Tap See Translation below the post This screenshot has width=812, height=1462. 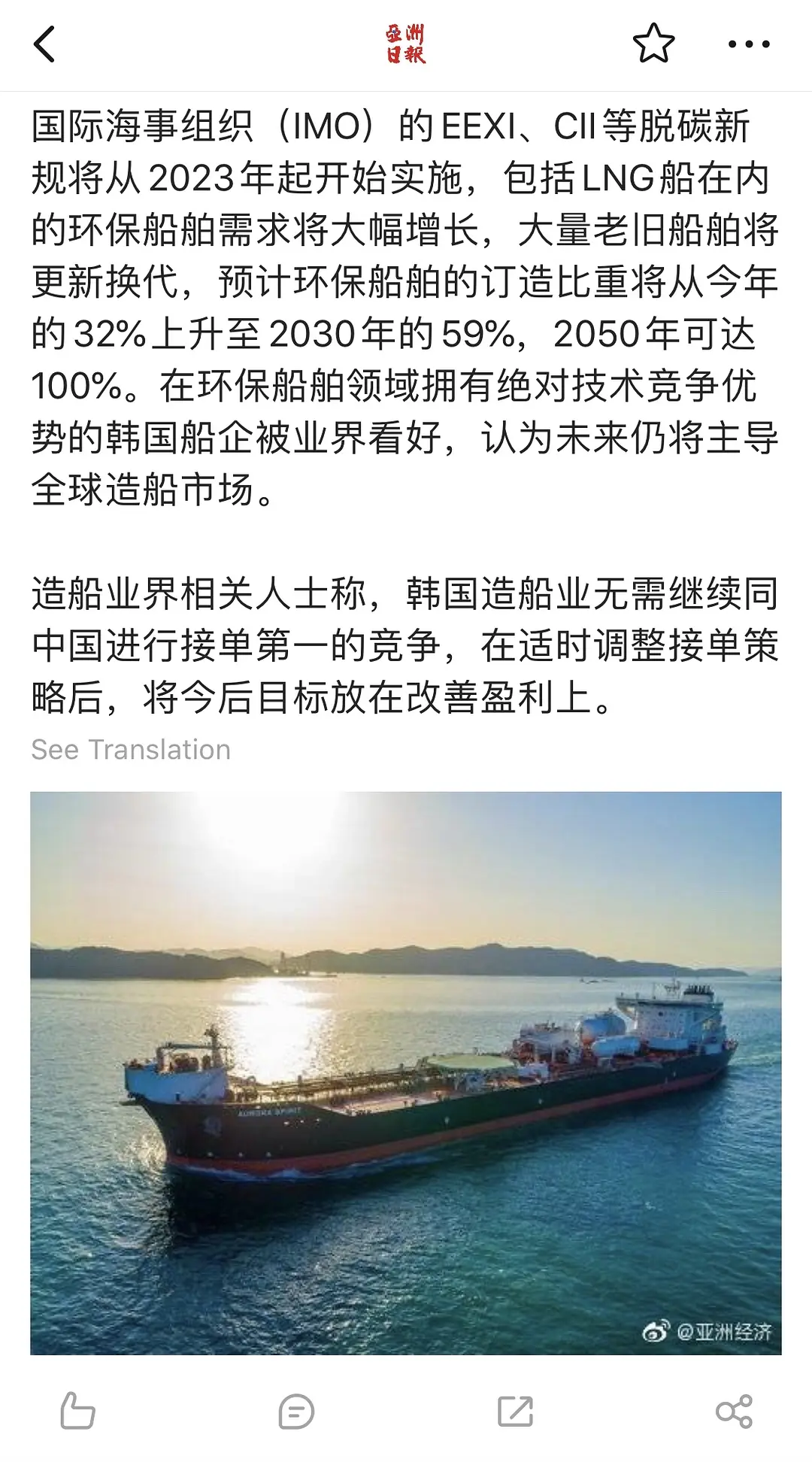[131, 750]
